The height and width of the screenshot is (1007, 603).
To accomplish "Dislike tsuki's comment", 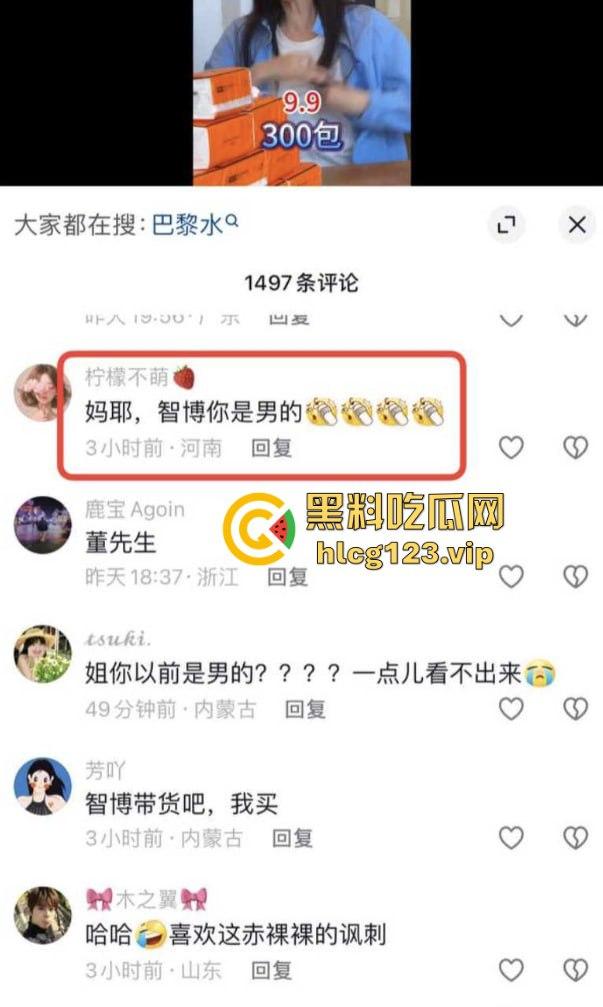I will [575, 709].
